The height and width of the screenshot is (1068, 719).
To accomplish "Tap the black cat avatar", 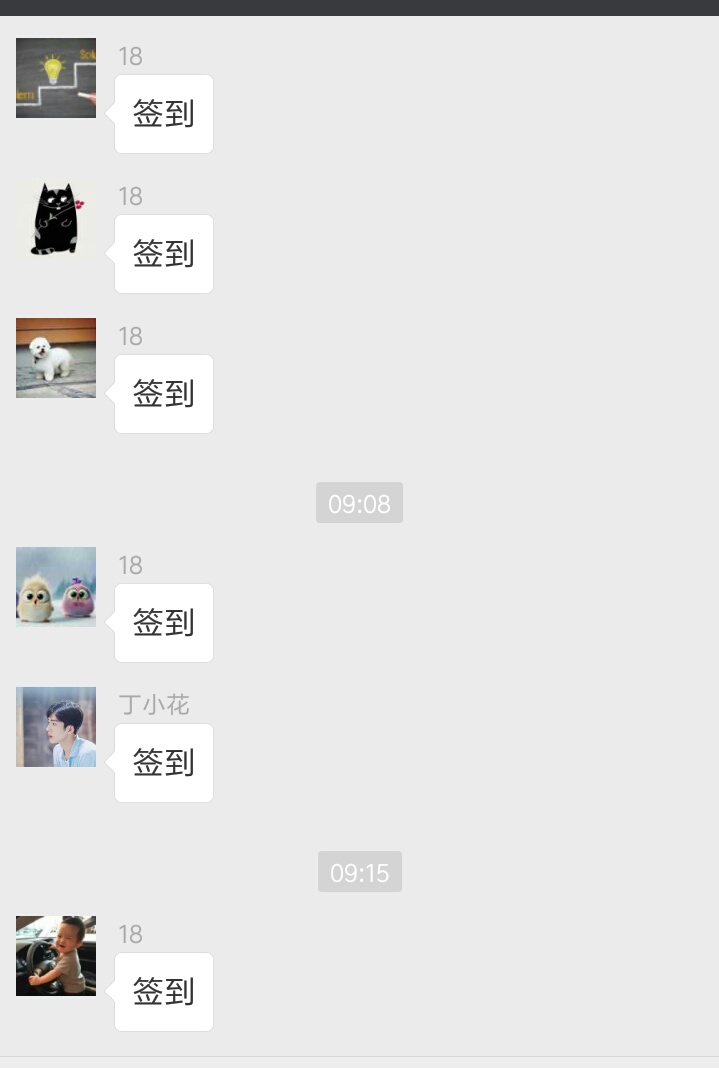I will coord(56,218).
